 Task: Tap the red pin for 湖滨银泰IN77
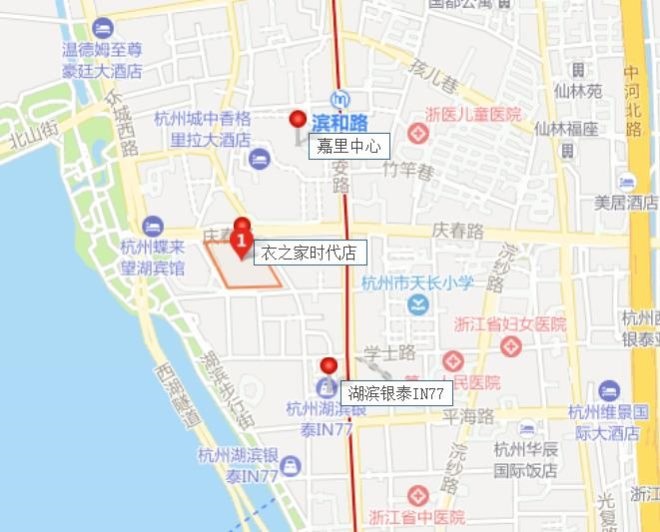coord(328,365)
